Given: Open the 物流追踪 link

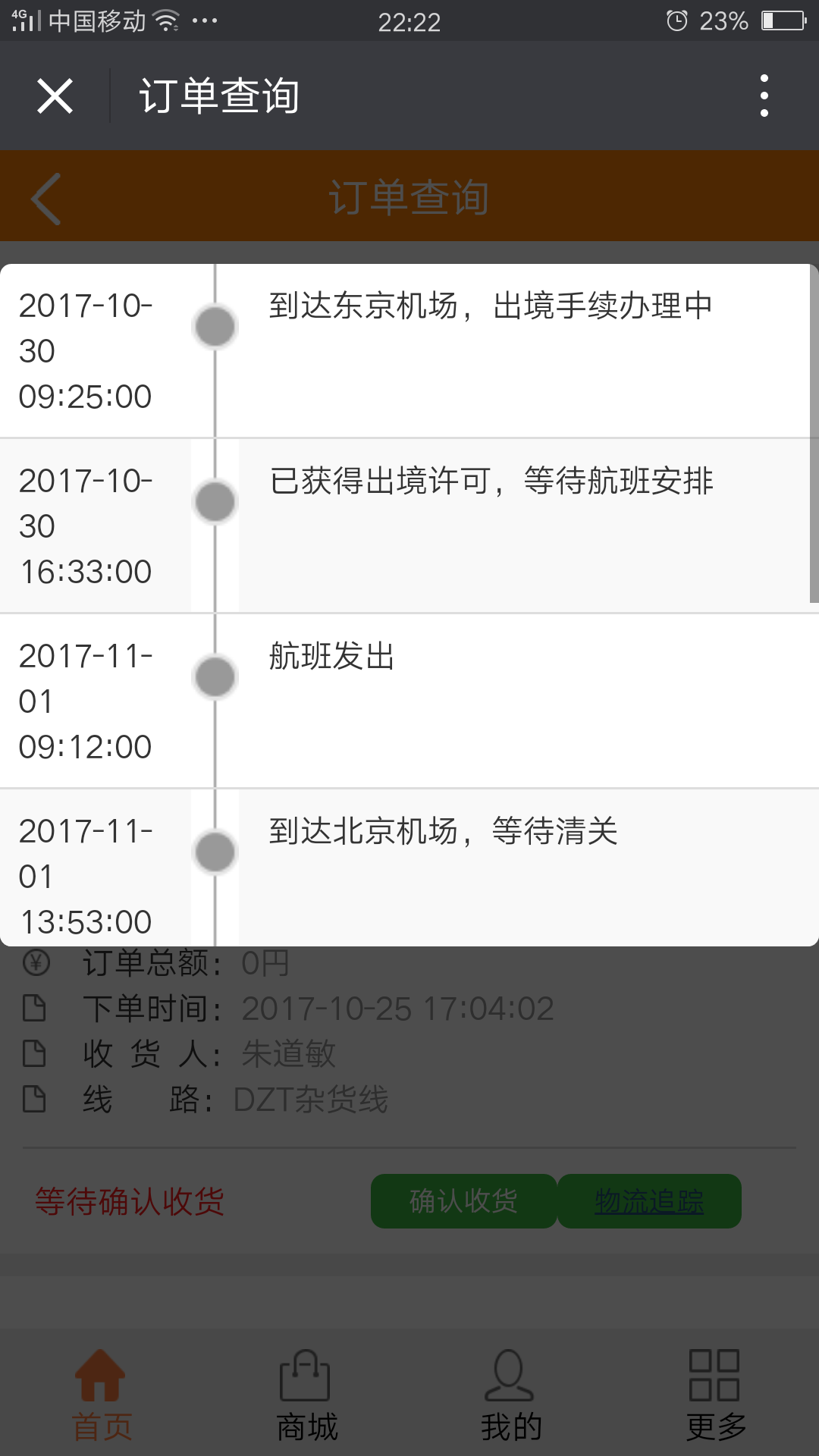Looking at the screenshot, I should pos(649,1201).
